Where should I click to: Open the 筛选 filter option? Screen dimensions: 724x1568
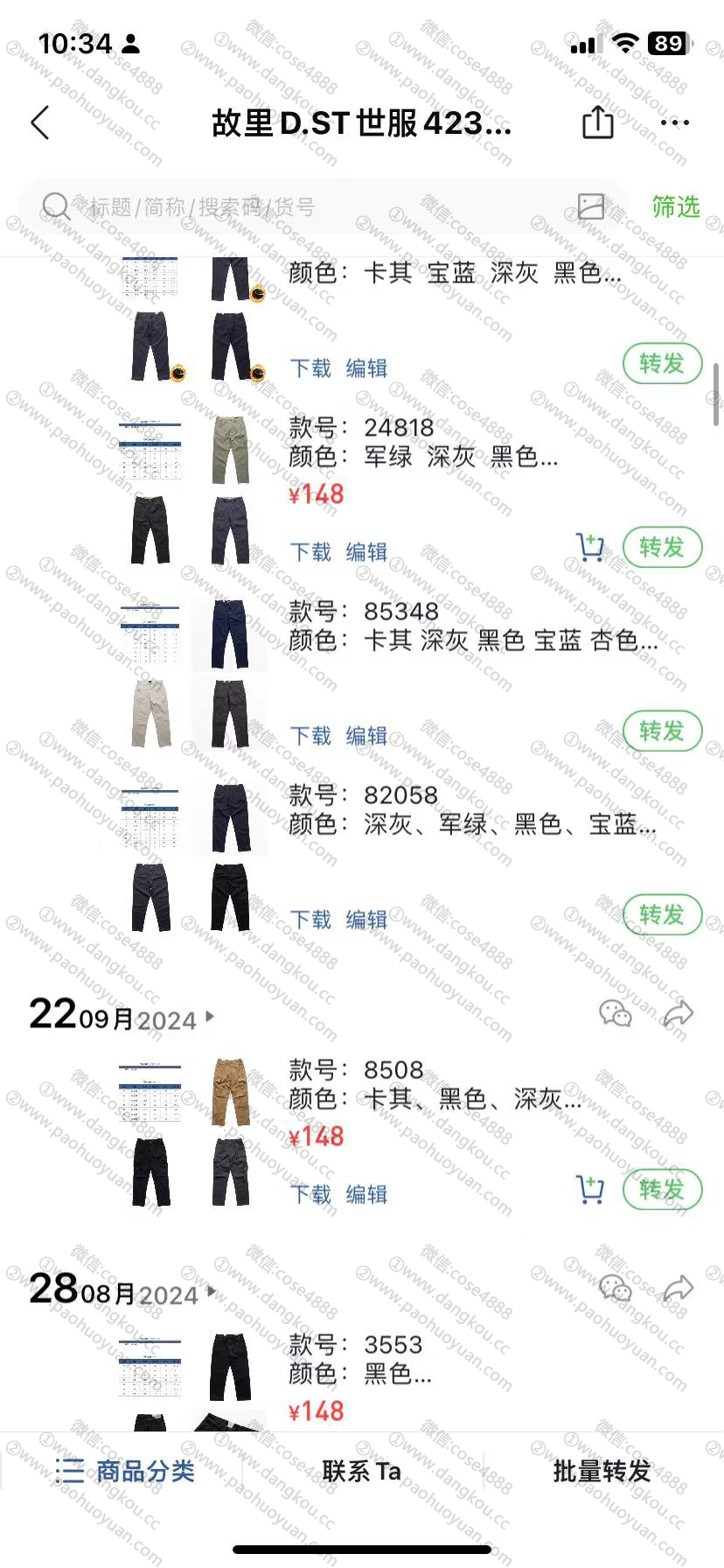(675, 207)
